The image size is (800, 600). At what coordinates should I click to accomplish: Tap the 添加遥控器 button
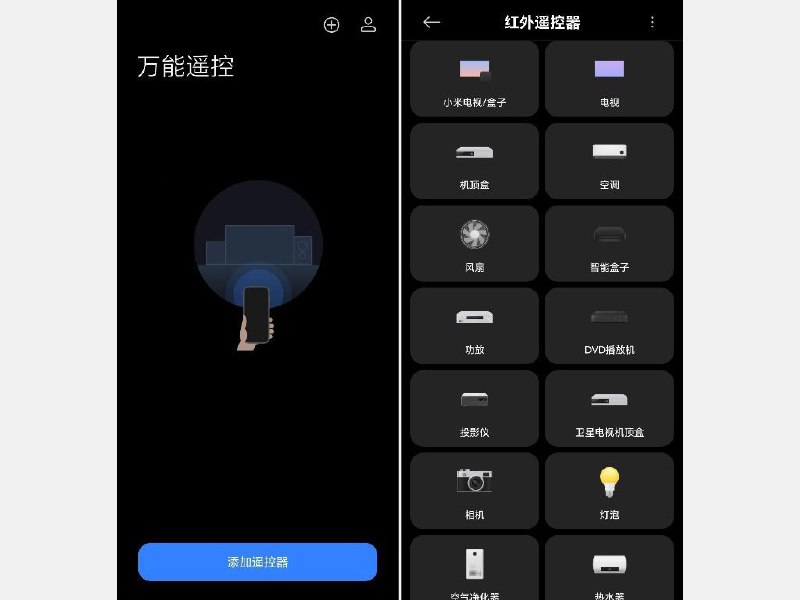click(x=257, y=562)
